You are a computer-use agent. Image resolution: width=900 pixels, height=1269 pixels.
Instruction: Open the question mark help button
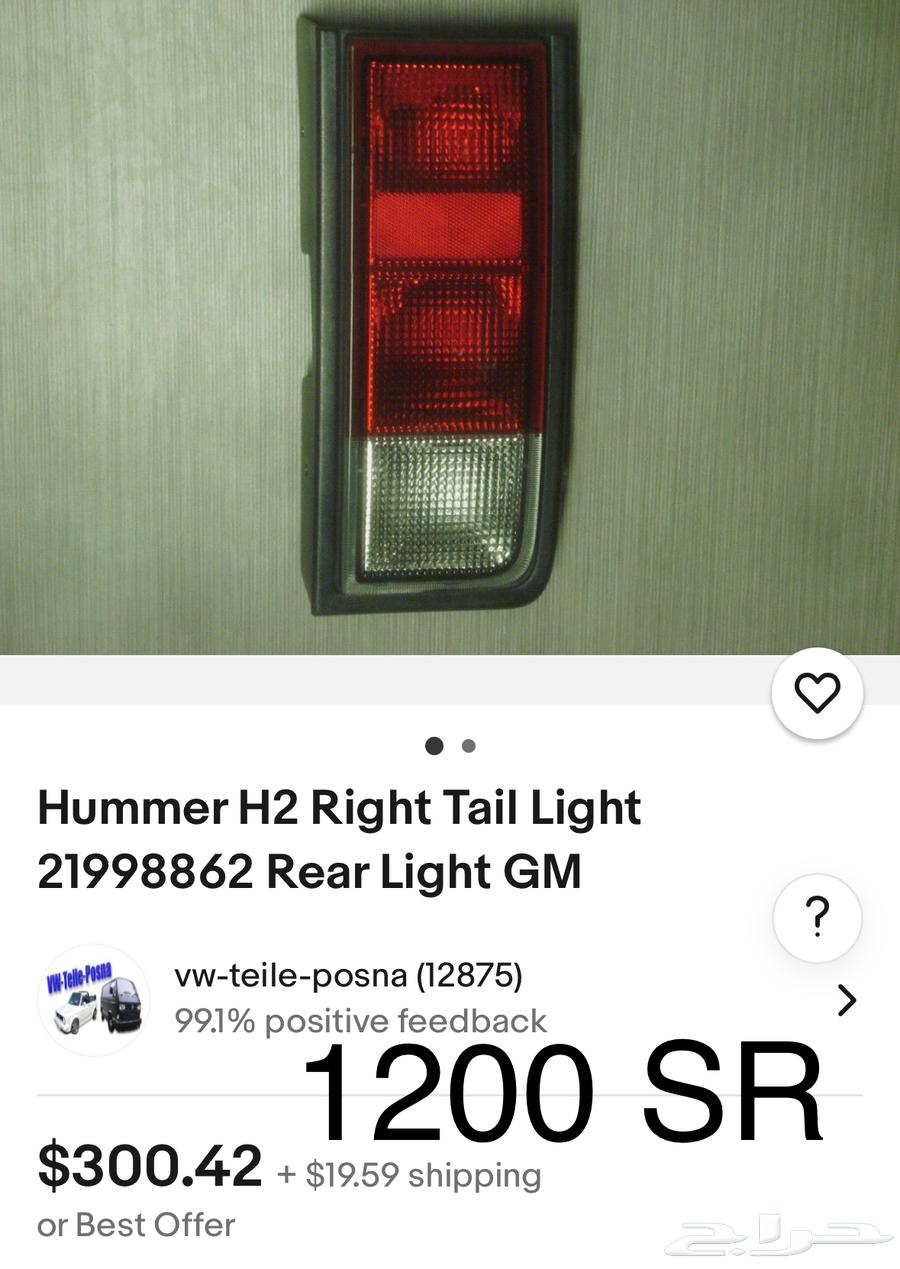(x=817, y=916)
